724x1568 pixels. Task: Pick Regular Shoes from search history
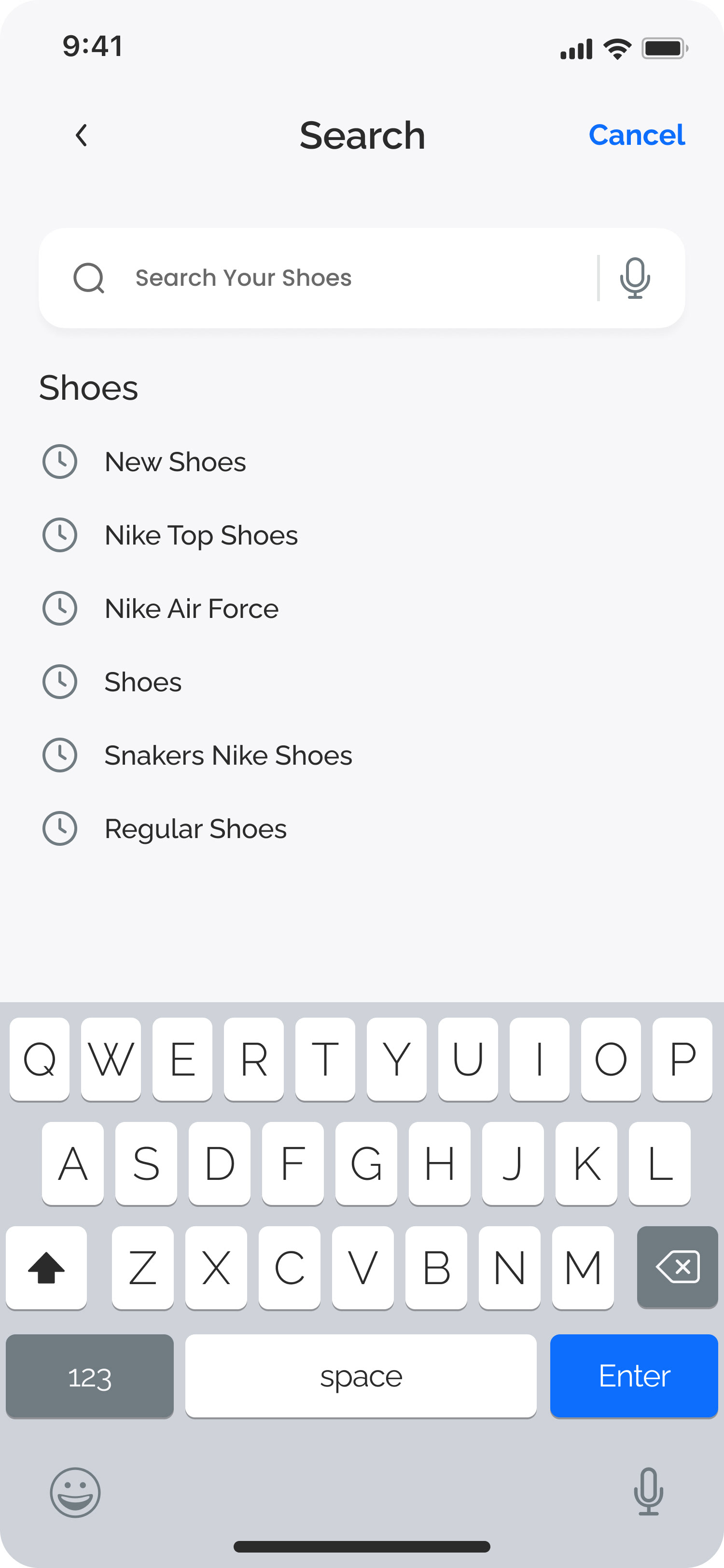coord(195,828)
